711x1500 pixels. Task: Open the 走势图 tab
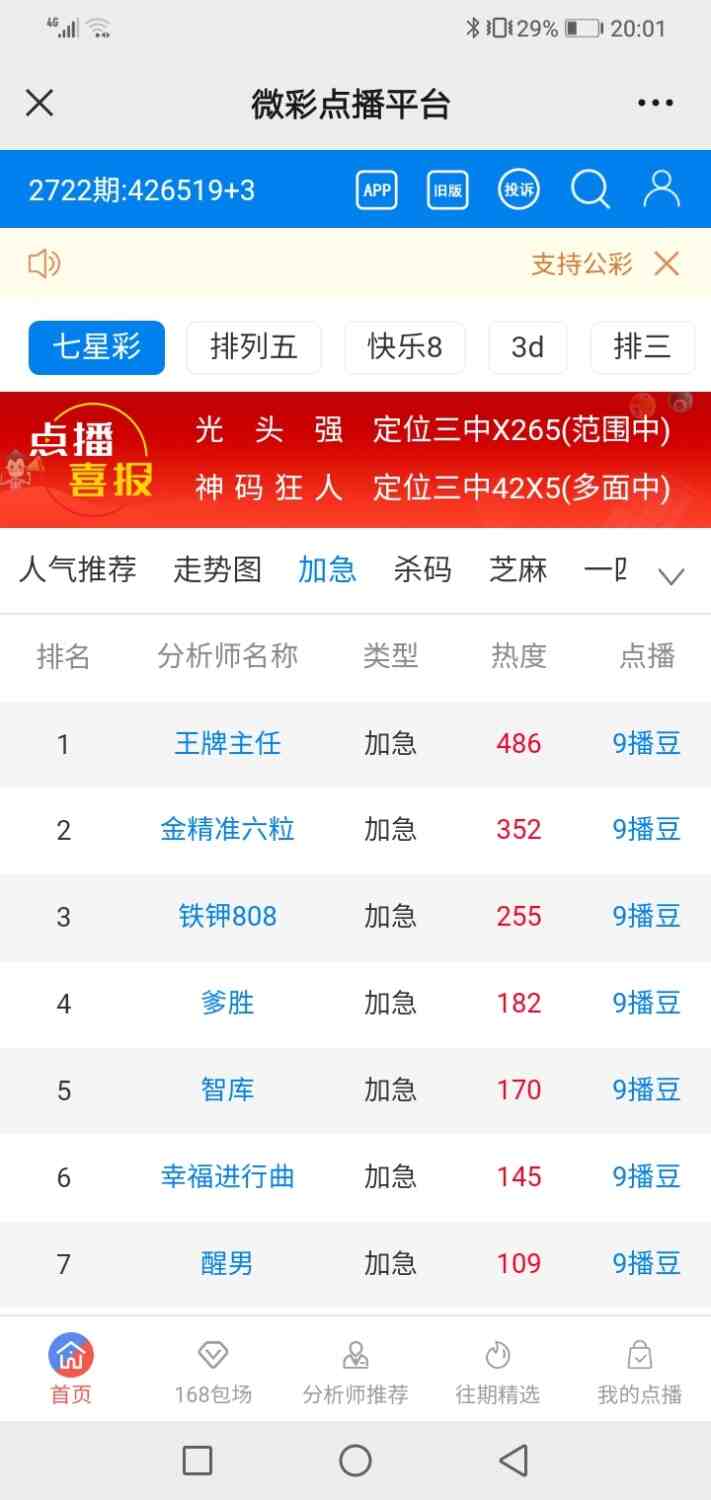point(217,570)
